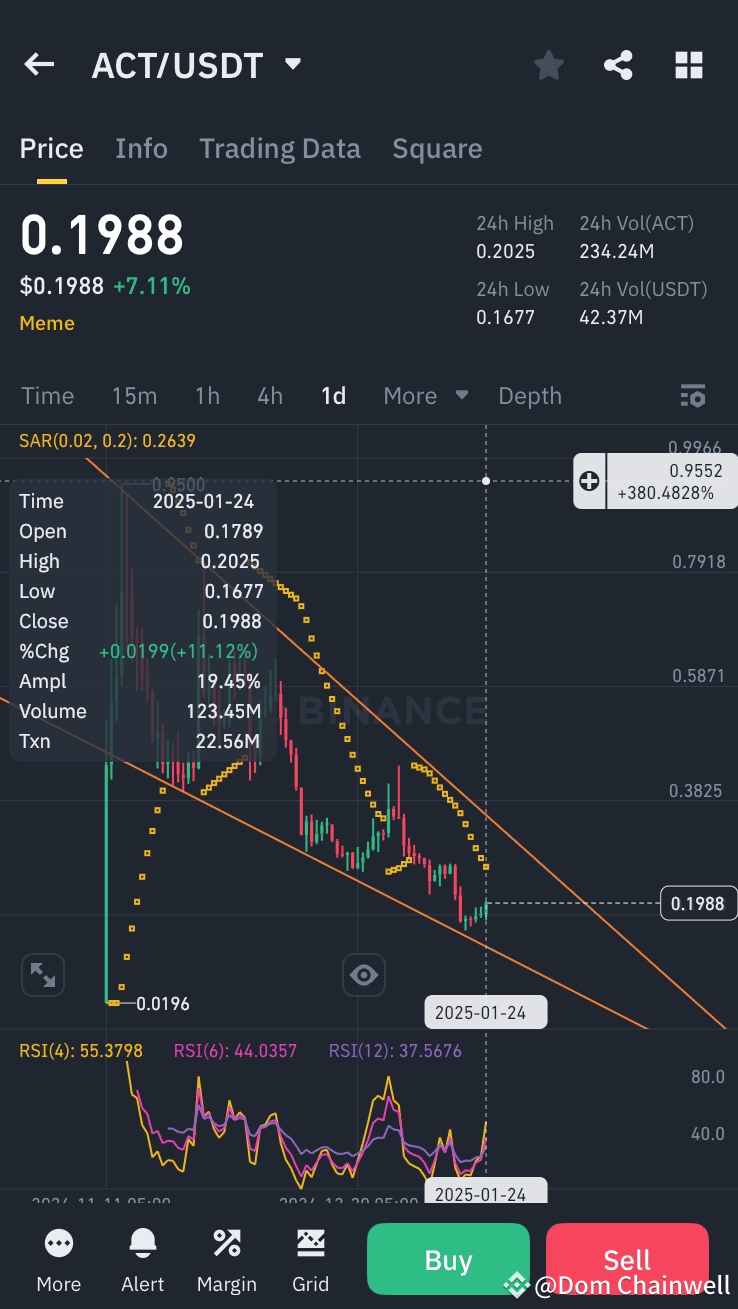Tap the red Sell button
The width and height of the screenshot is (738, 1309).
coord(627,1258)
